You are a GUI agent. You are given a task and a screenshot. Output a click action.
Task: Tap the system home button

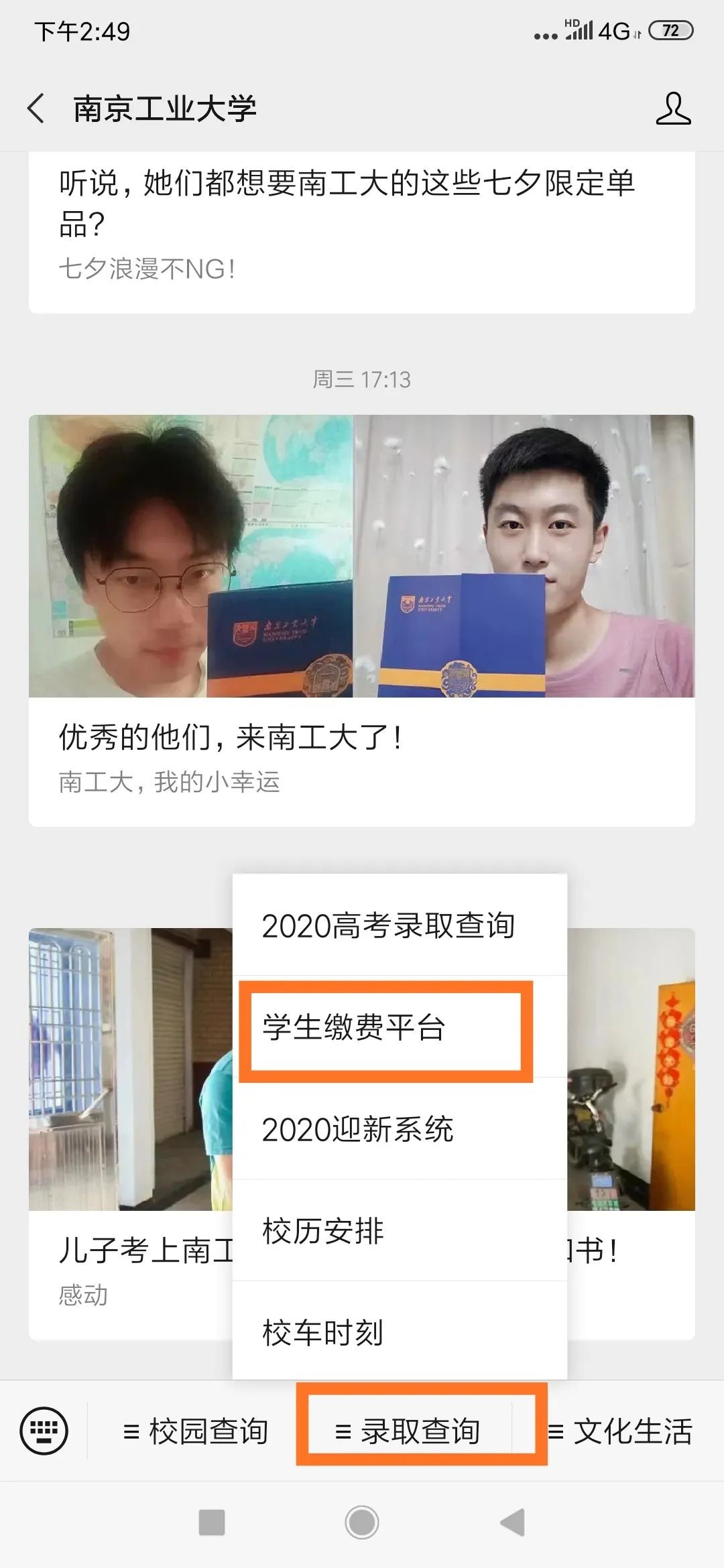(362, 1522)
